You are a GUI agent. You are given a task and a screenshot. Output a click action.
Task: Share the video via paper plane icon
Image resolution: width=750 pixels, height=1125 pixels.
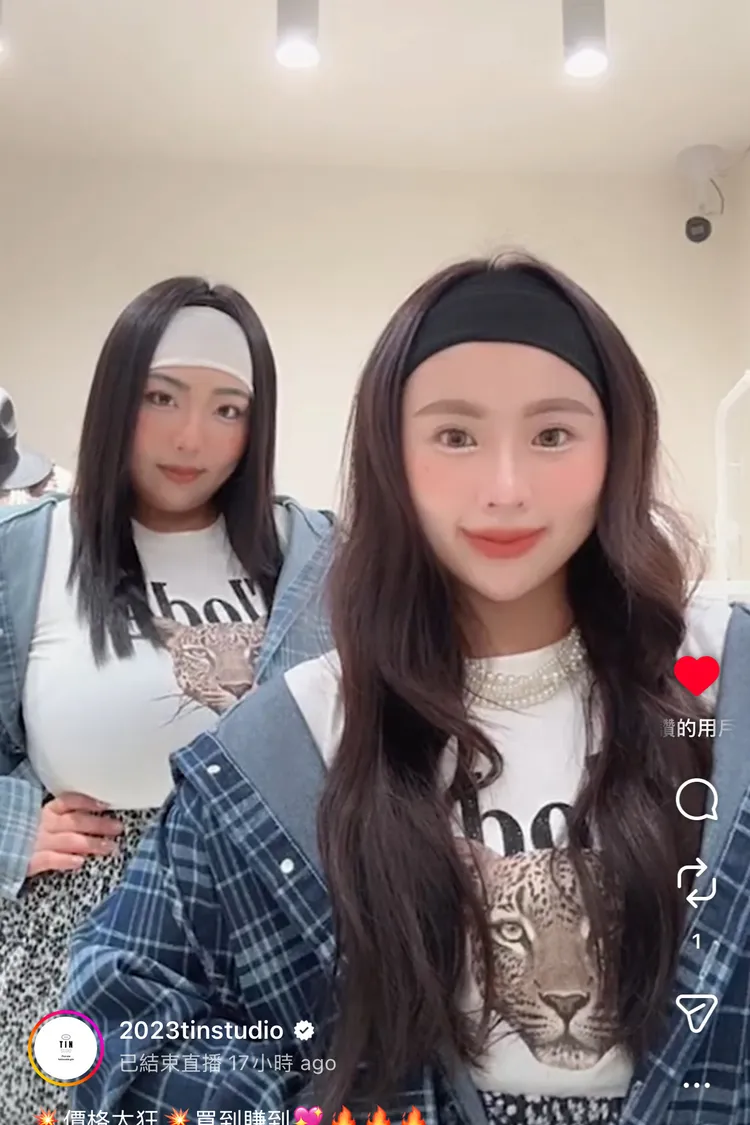[x=696, y=1012]
